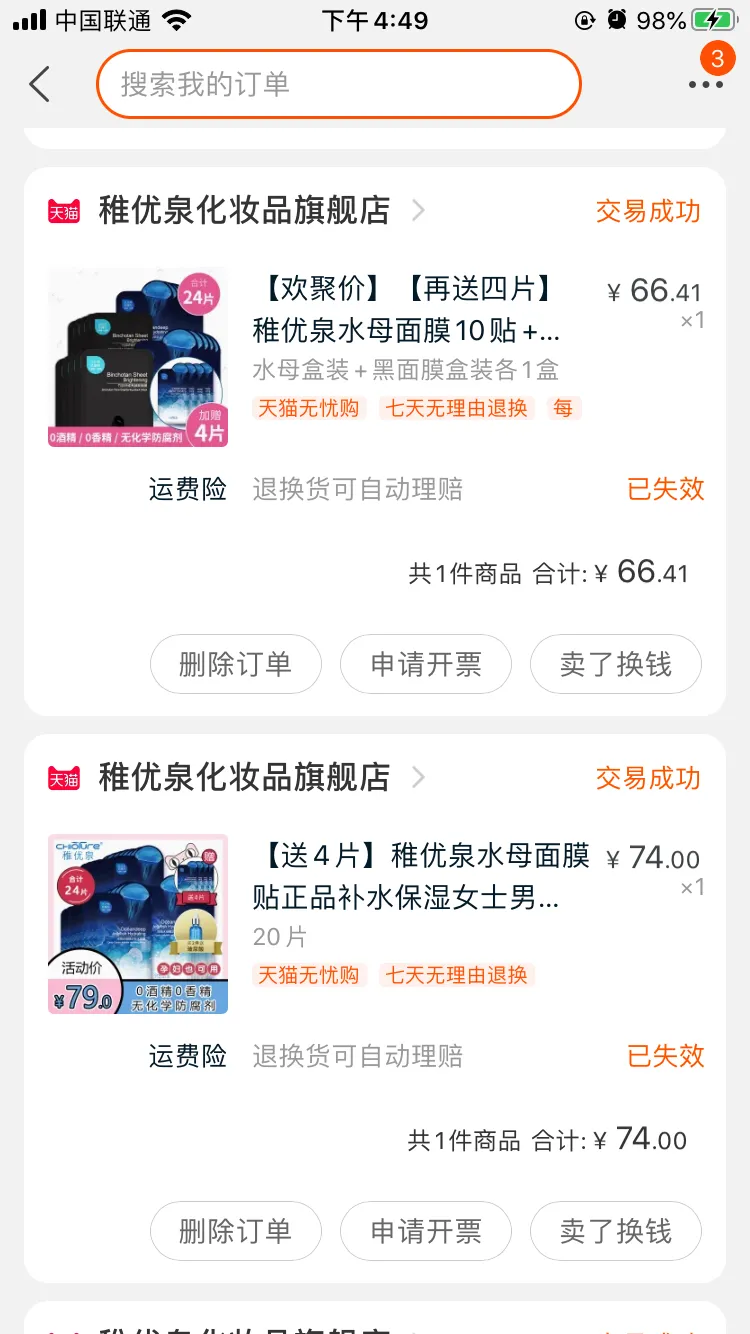Resell the ¥74.00 order via 卖了换钱
750x1334 pixels.
point(615,1231)
